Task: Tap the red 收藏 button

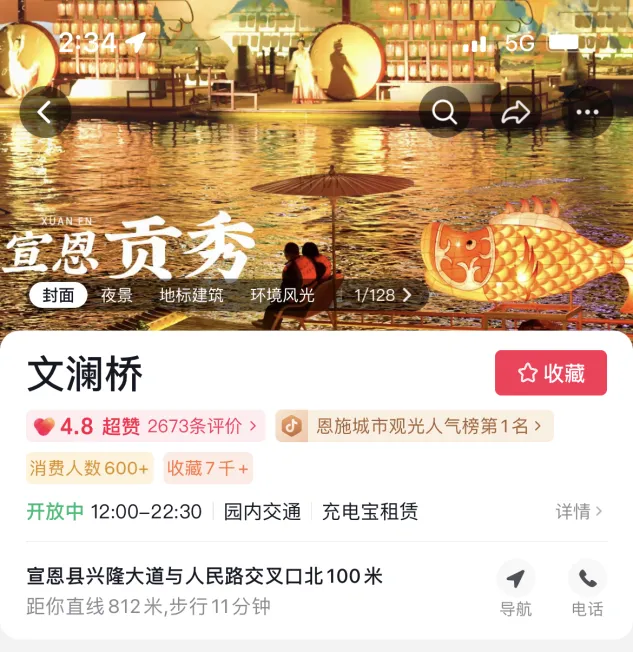Action: point(551,373)
